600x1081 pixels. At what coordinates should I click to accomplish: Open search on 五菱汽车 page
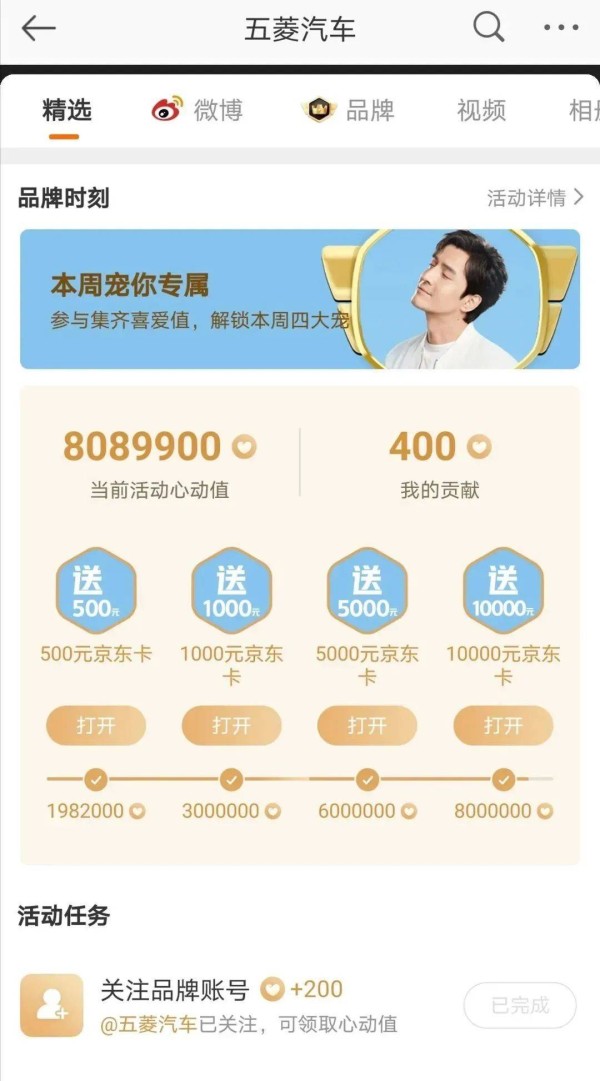[488, 28]
